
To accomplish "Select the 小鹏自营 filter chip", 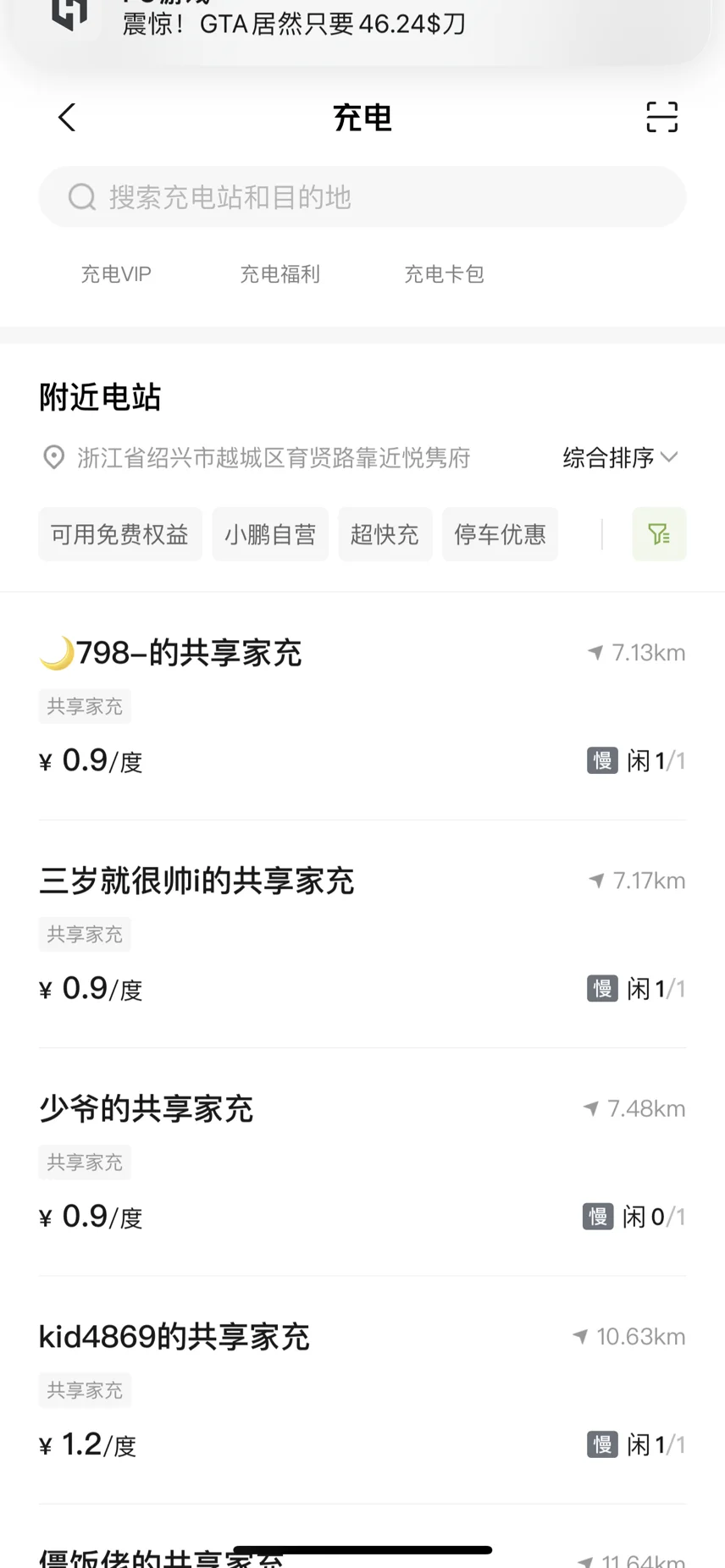I will point(270,534).
